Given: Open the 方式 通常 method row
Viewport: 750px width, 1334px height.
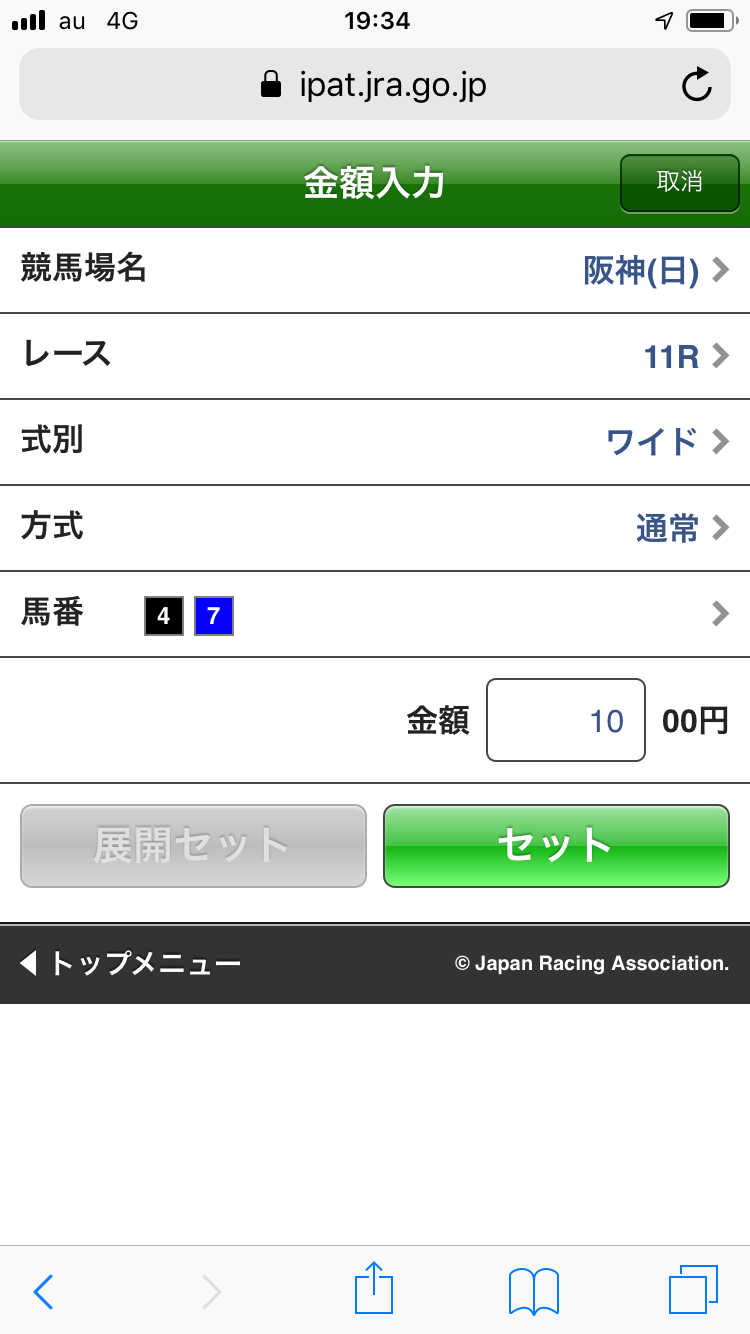Looking at the screenshot, I should [x=375, y=528].
